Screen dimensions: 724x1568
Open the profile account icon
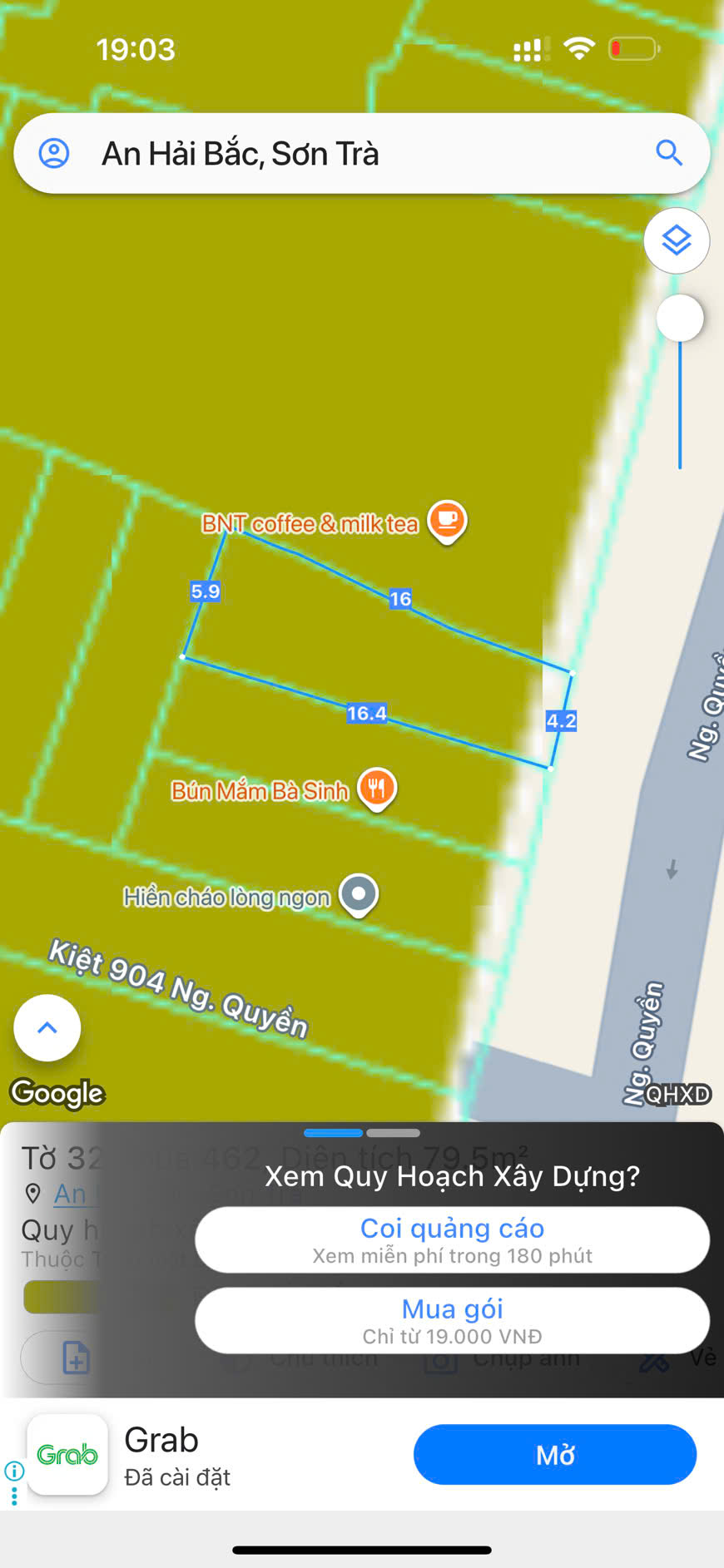[54, 153]
